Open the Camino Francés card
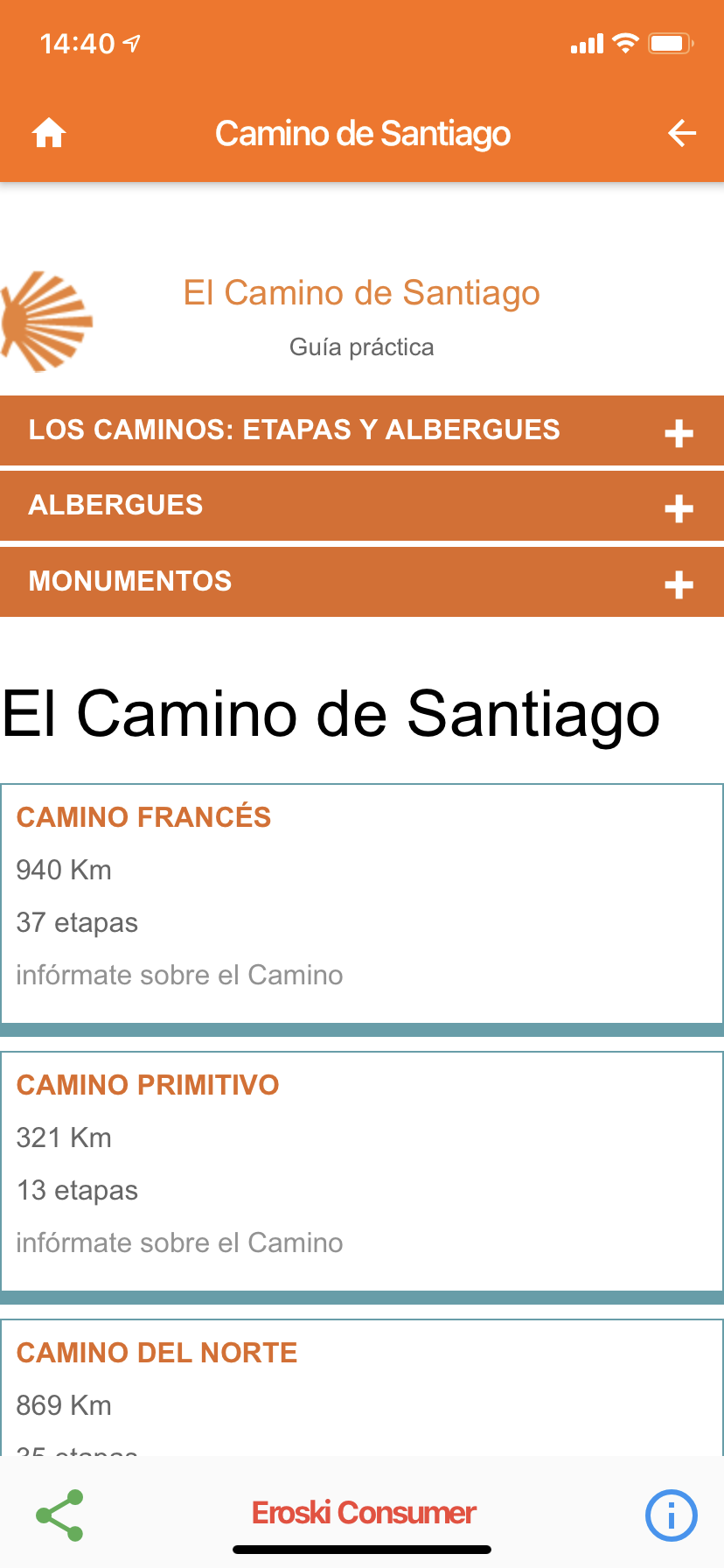Viewport: 724px width, 1568px height. tap(143, 817)
